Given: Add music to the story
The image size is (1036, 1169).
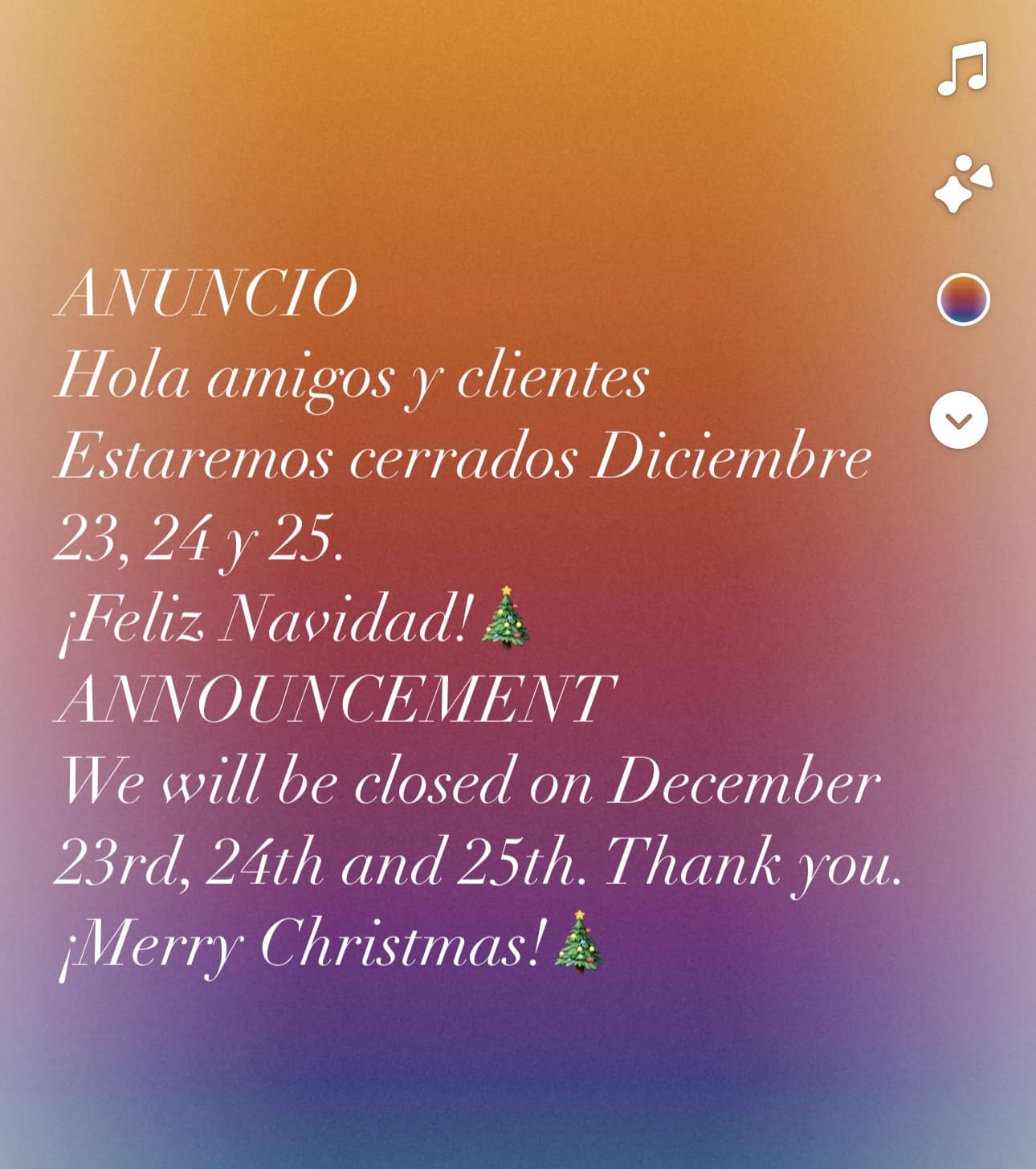Looking at the screenshot, I should pyautogui.click(x=962, y=69).
